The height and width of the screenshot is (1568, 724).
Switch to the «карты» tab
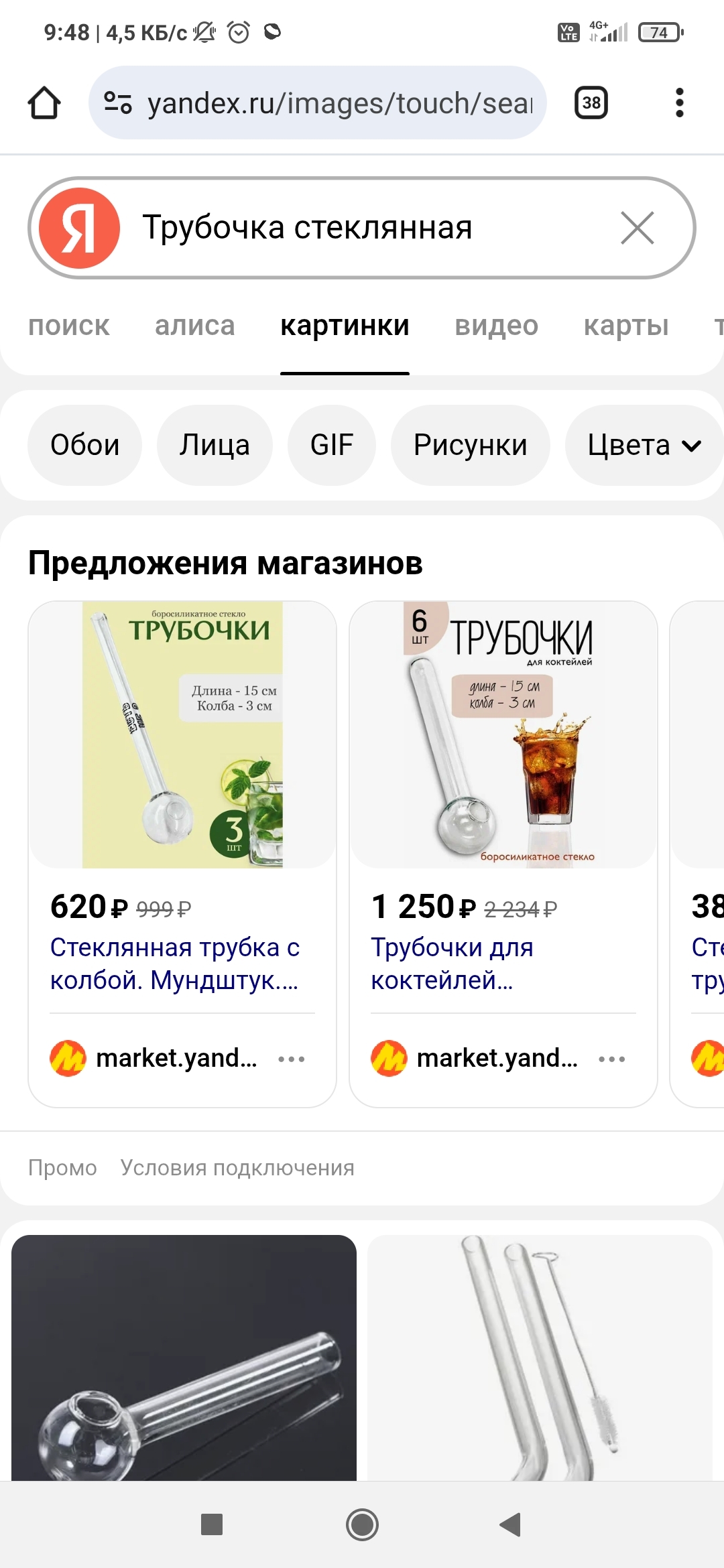click(625, 326)
